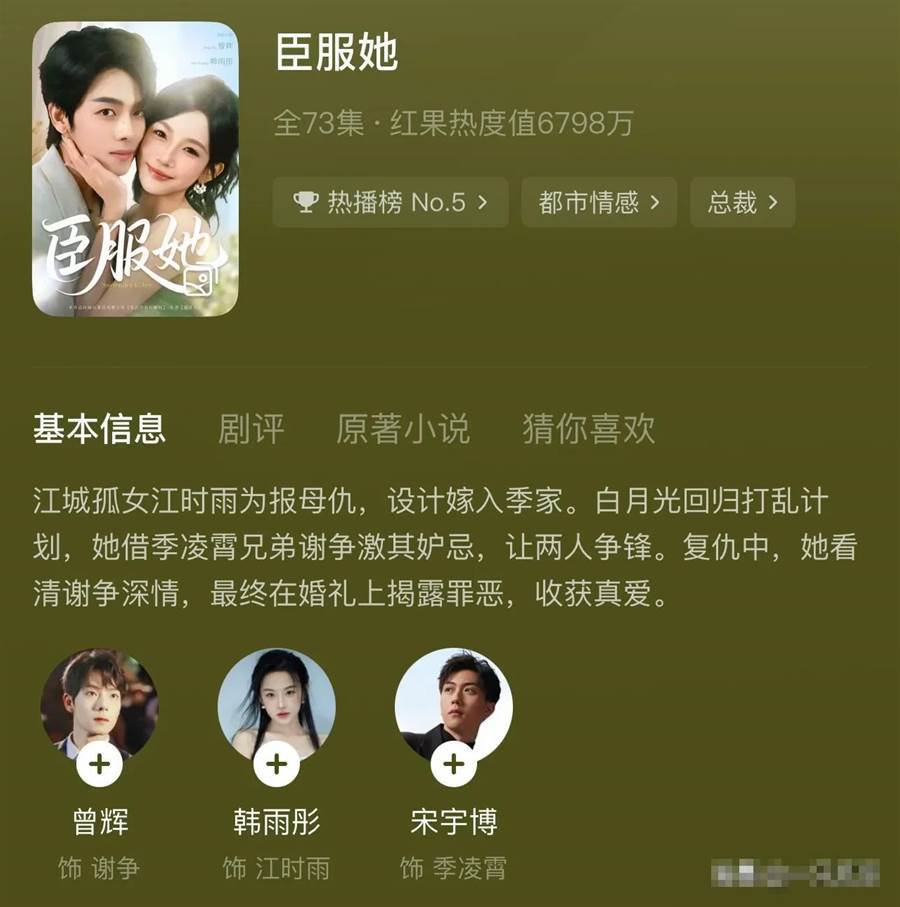Select the 基本信息 tab

click(x=99, y=428)
